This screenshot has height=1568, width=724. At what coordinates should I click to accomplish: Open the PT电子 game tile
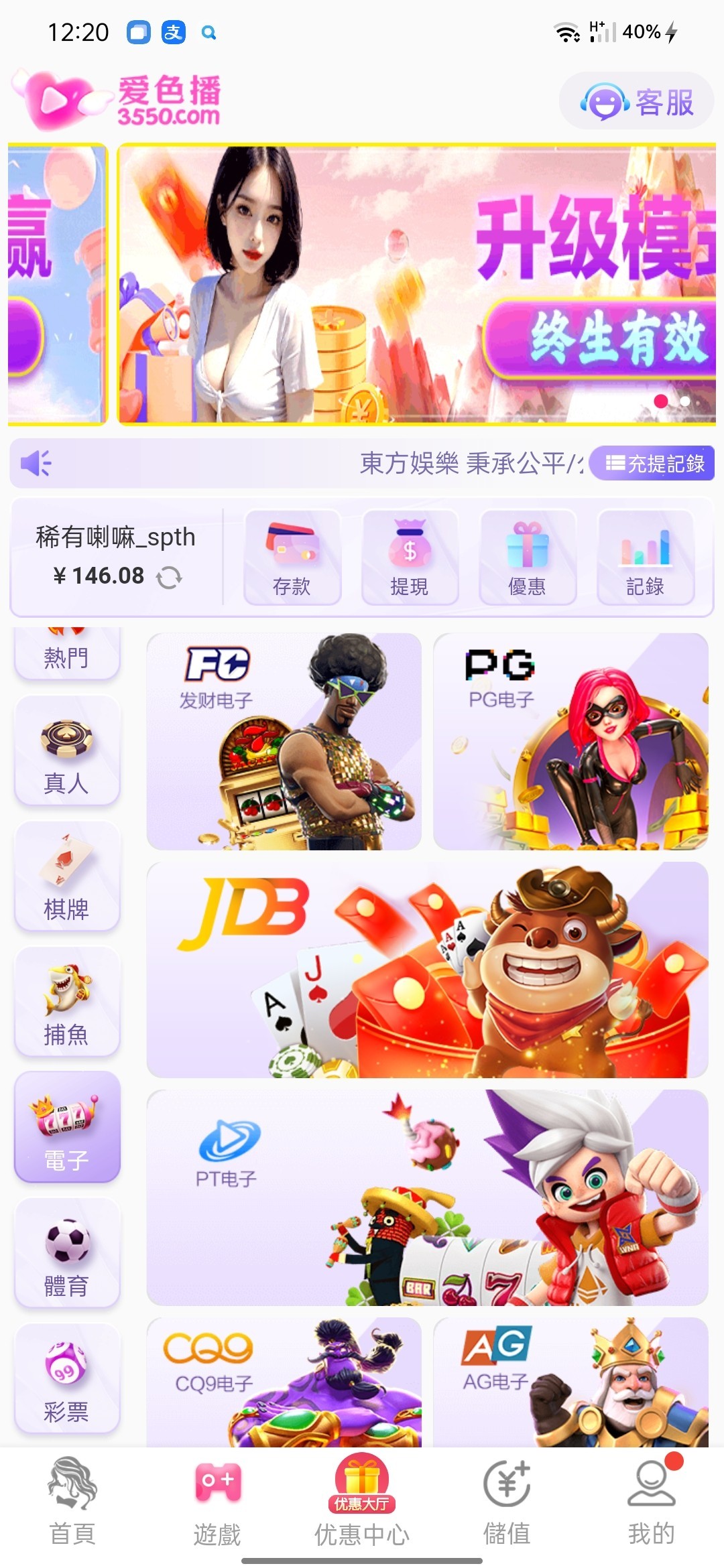click(x=427, y=1197)
